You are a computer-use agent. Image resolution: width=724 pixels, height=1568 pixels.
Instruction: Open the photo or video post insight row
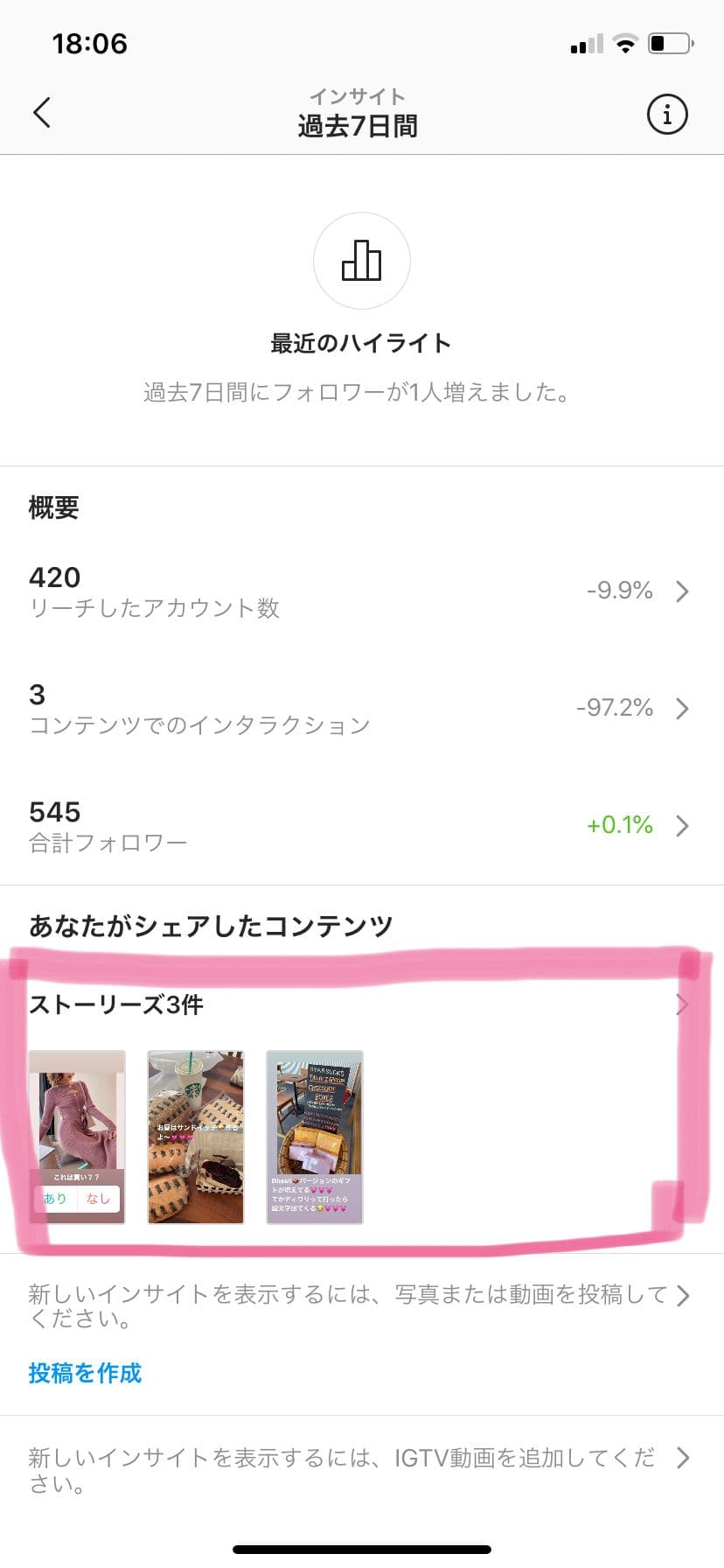click(359, 1306)
